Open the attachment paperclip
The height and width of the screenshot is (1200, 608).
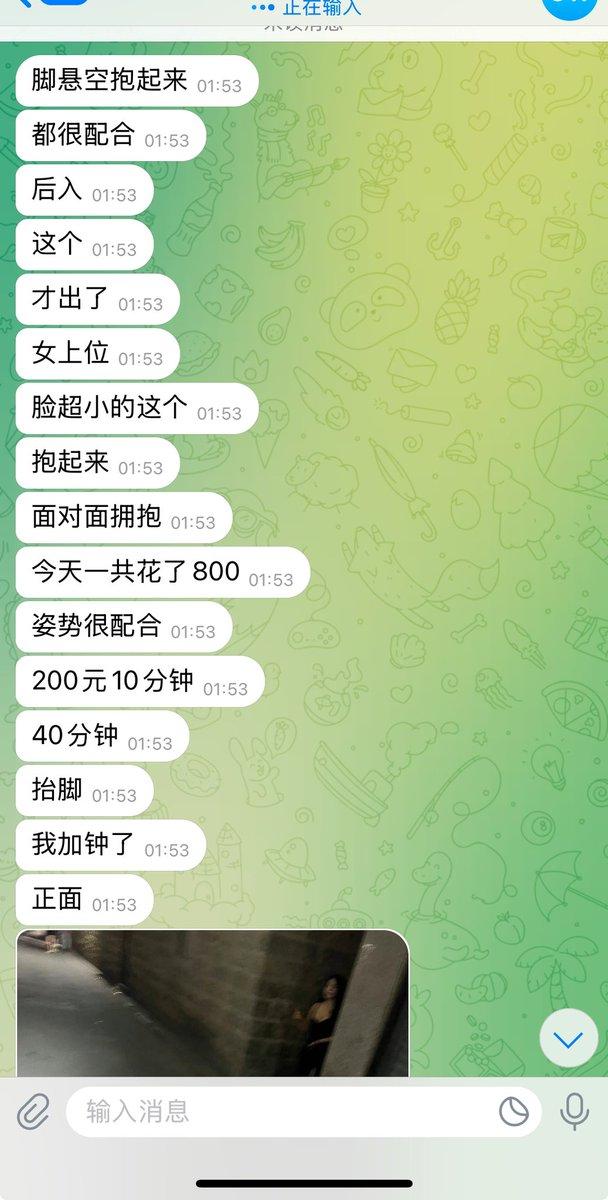pyautogui.click(x=33, y=1111)
